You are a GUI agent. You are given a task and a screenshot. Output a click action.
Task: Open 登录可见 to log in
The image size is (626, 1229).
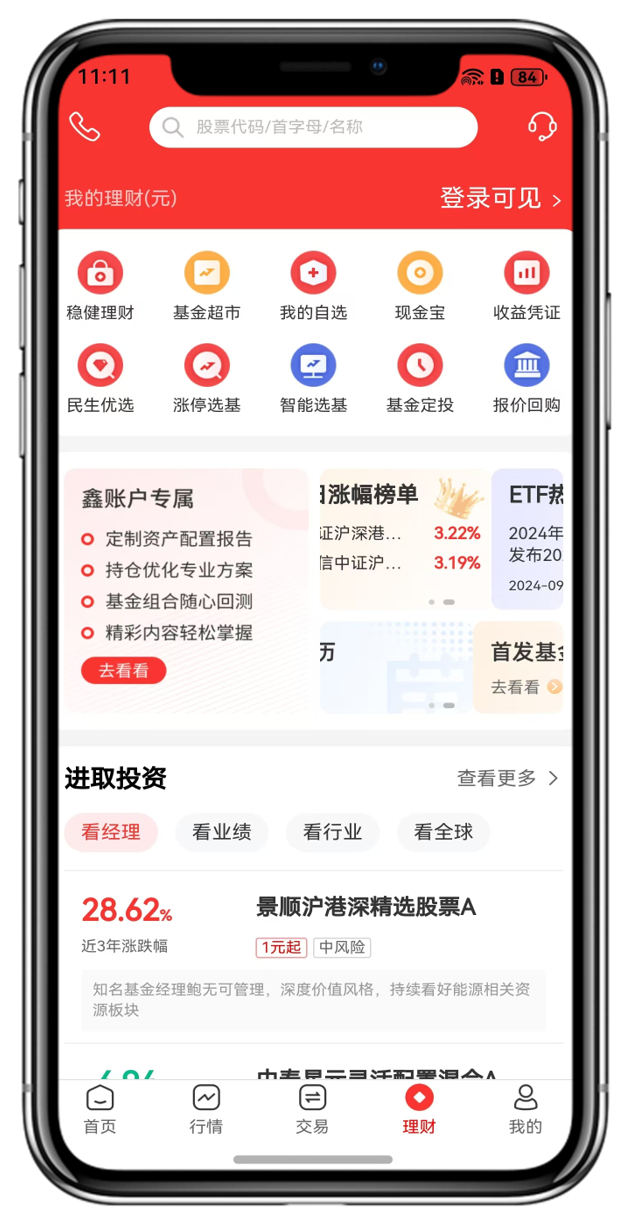coord(500,198)
